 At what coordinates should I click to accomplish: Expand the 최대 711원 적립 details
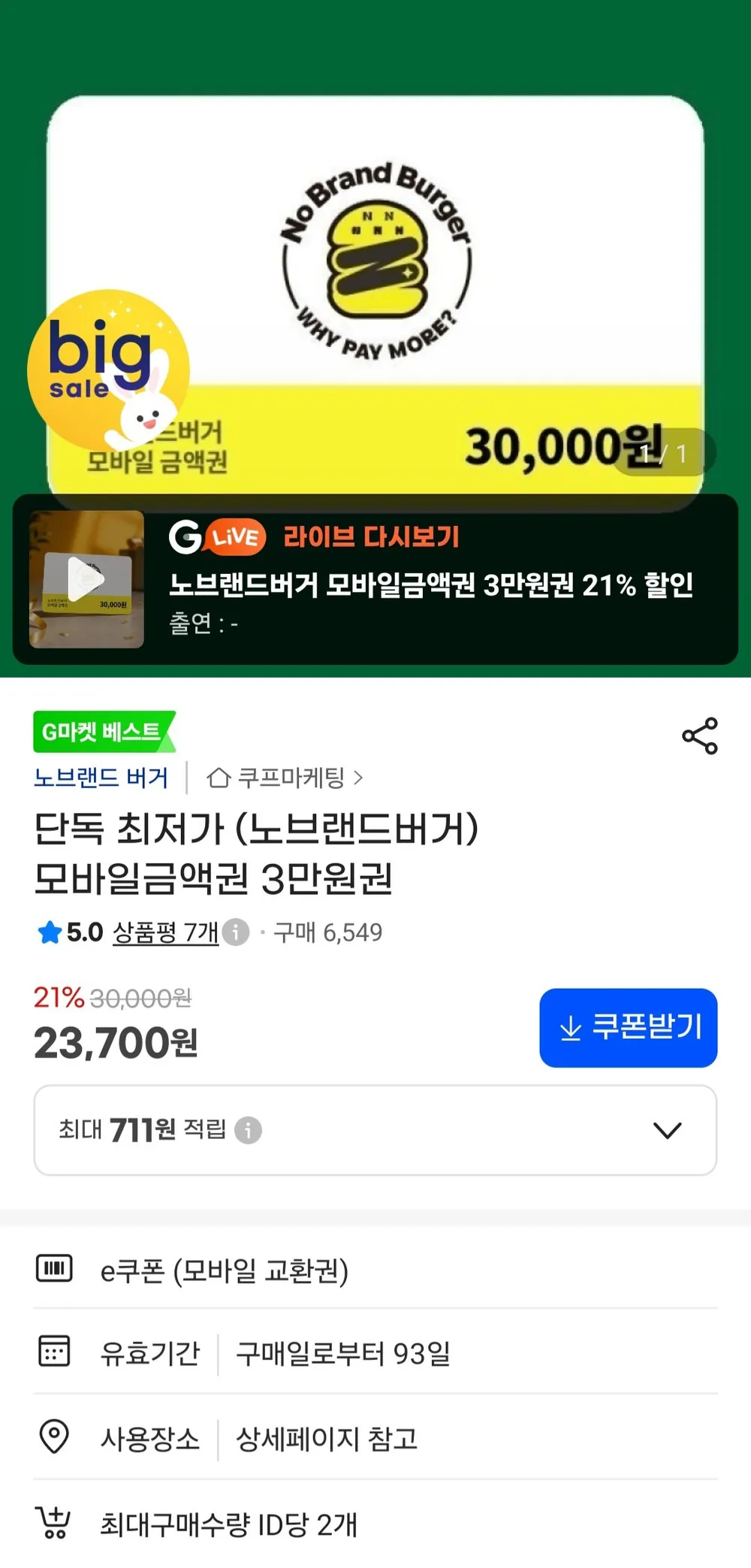click(375, 1129)
